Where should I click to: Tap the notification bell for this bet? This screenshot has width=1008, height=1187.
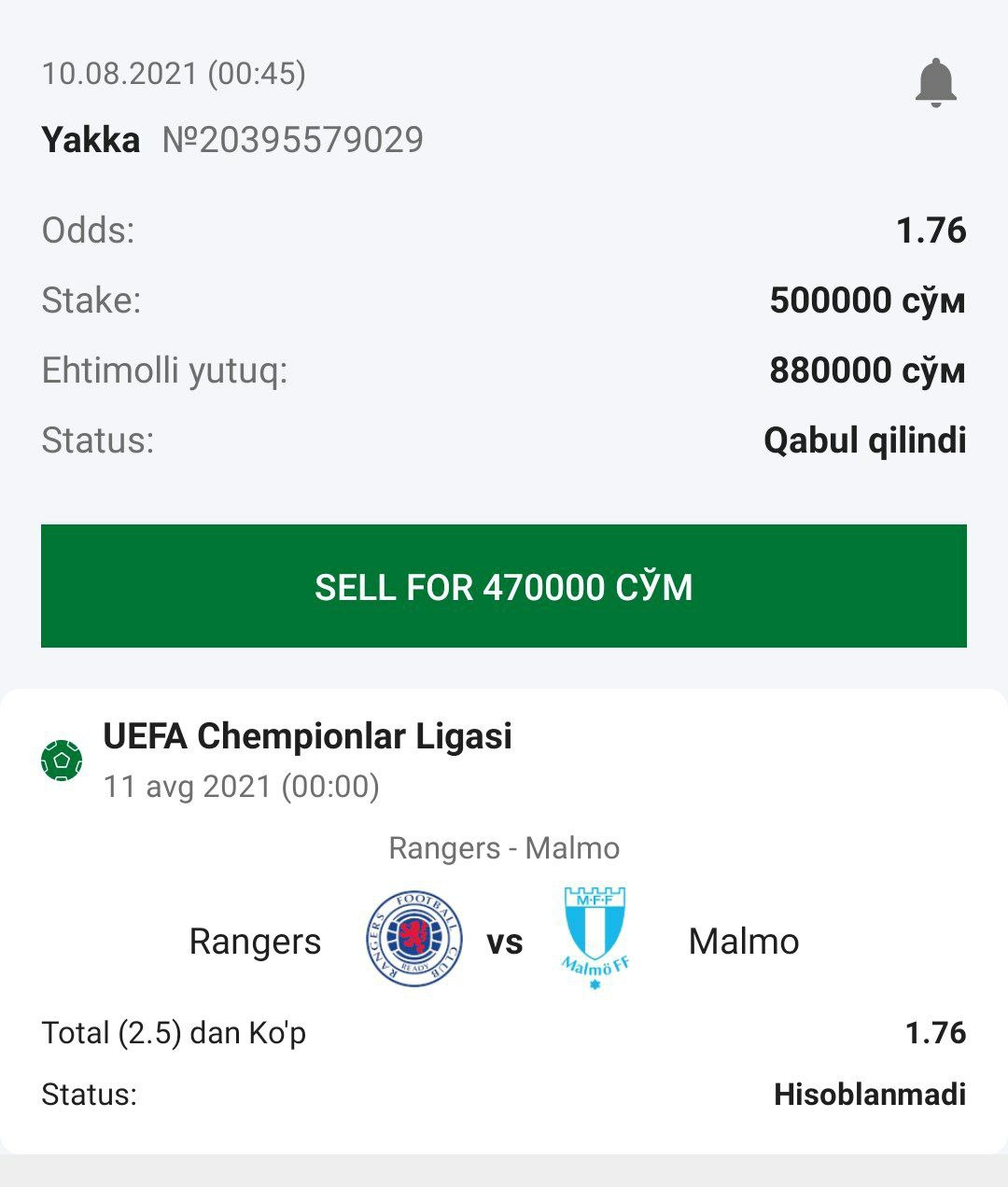click(x=935, y=83)
